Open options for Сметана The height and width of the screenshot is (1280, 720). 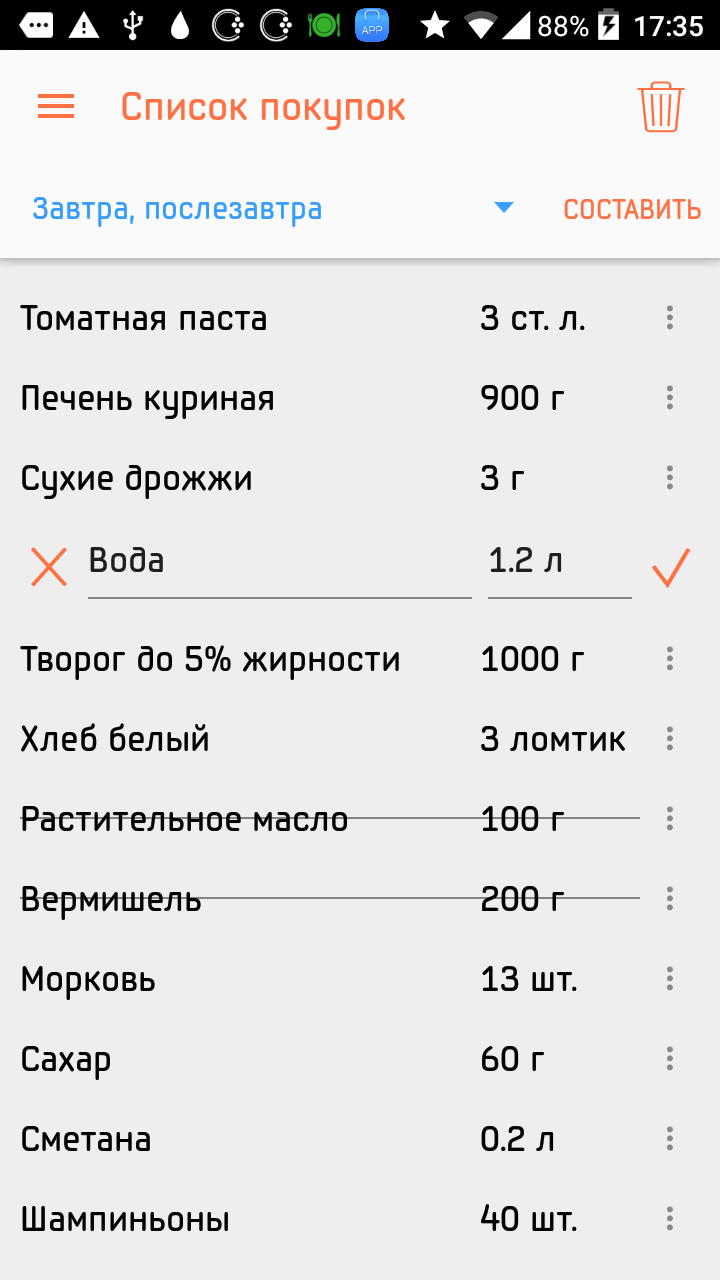tap(670, 1139)
